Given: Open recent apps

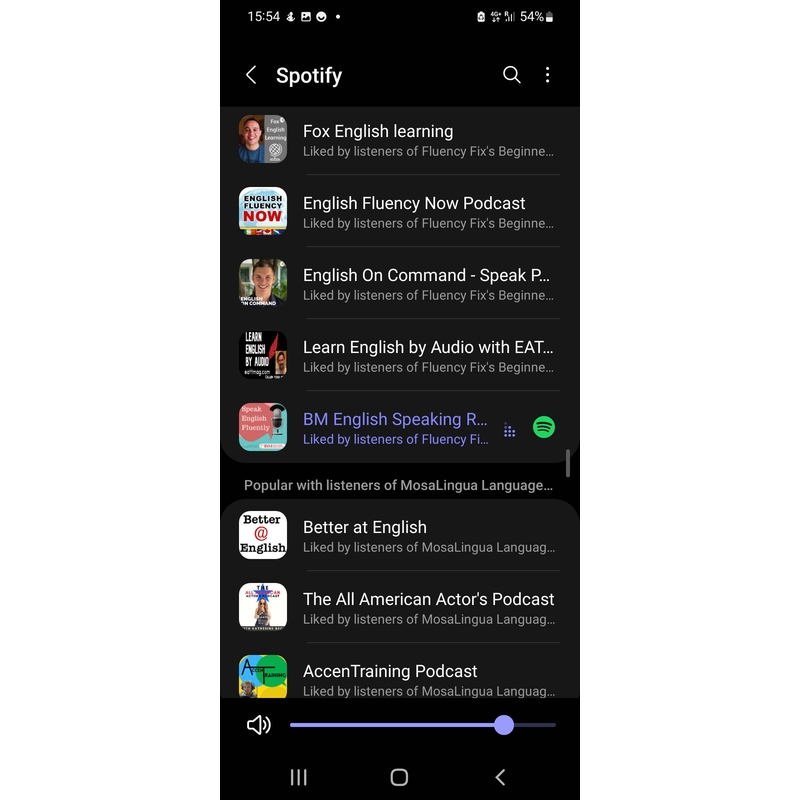Looking at the screenshot, I should click(298, 777).
